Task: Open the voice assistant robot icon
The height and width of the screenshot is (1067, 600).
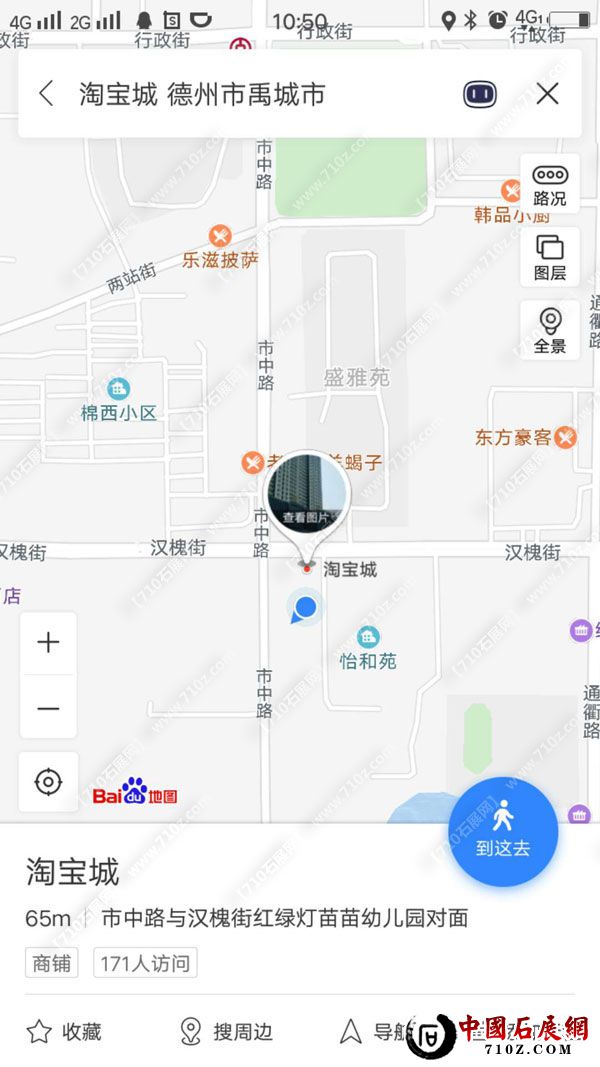Action: click(480, 94)
